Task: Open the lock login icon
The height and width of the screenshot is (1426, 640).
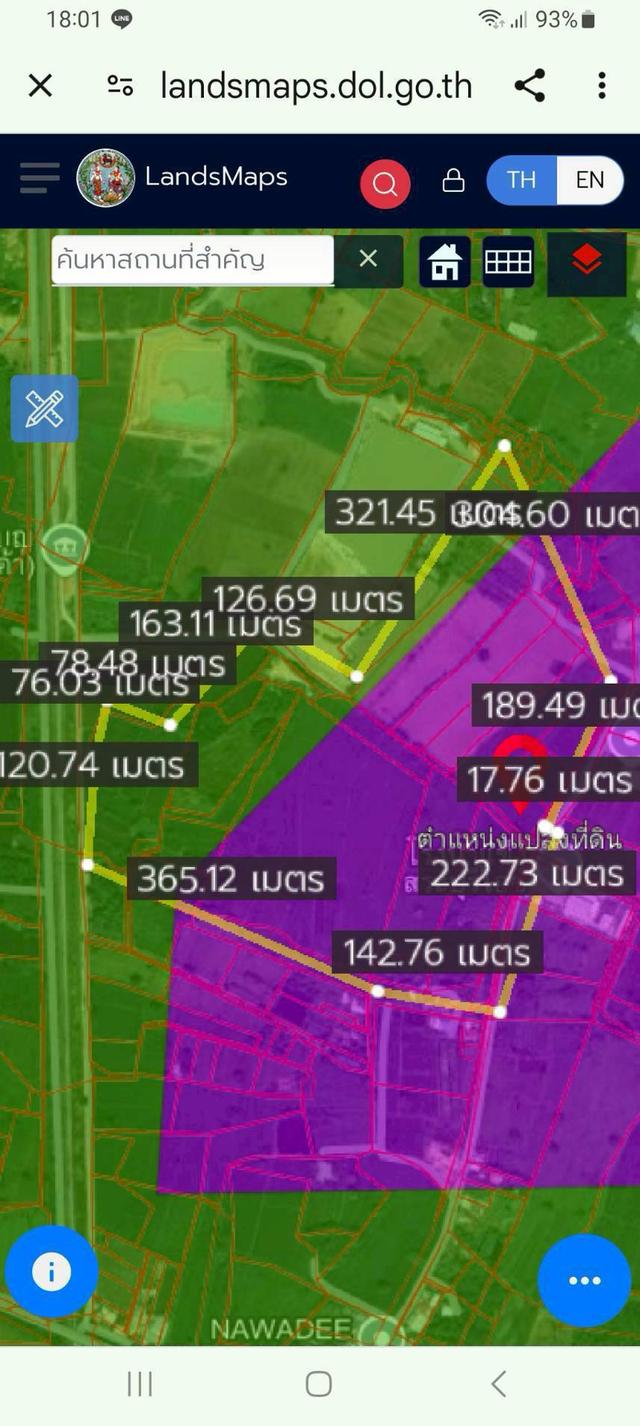Action: (x=453, y=180)
